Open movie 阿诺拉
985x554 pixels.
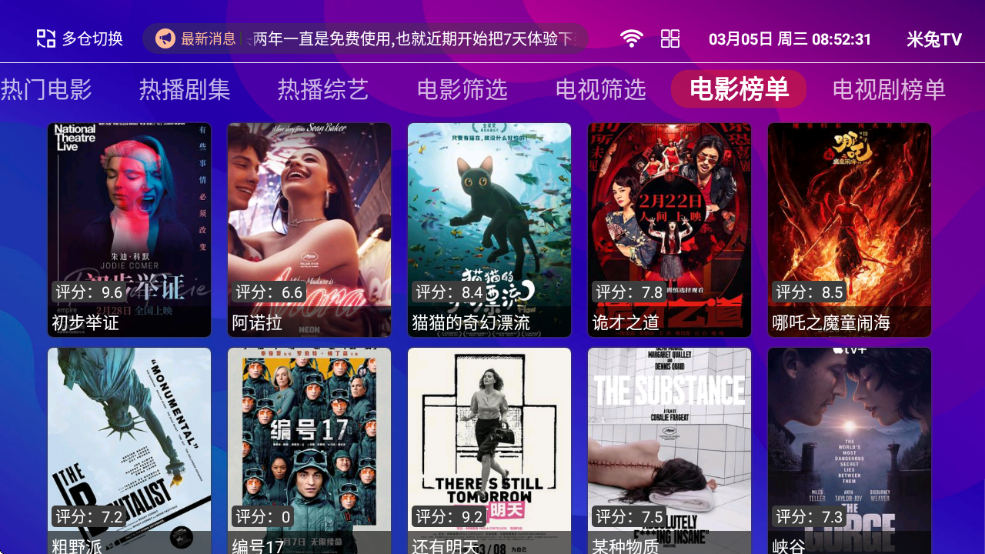point(309,230)
